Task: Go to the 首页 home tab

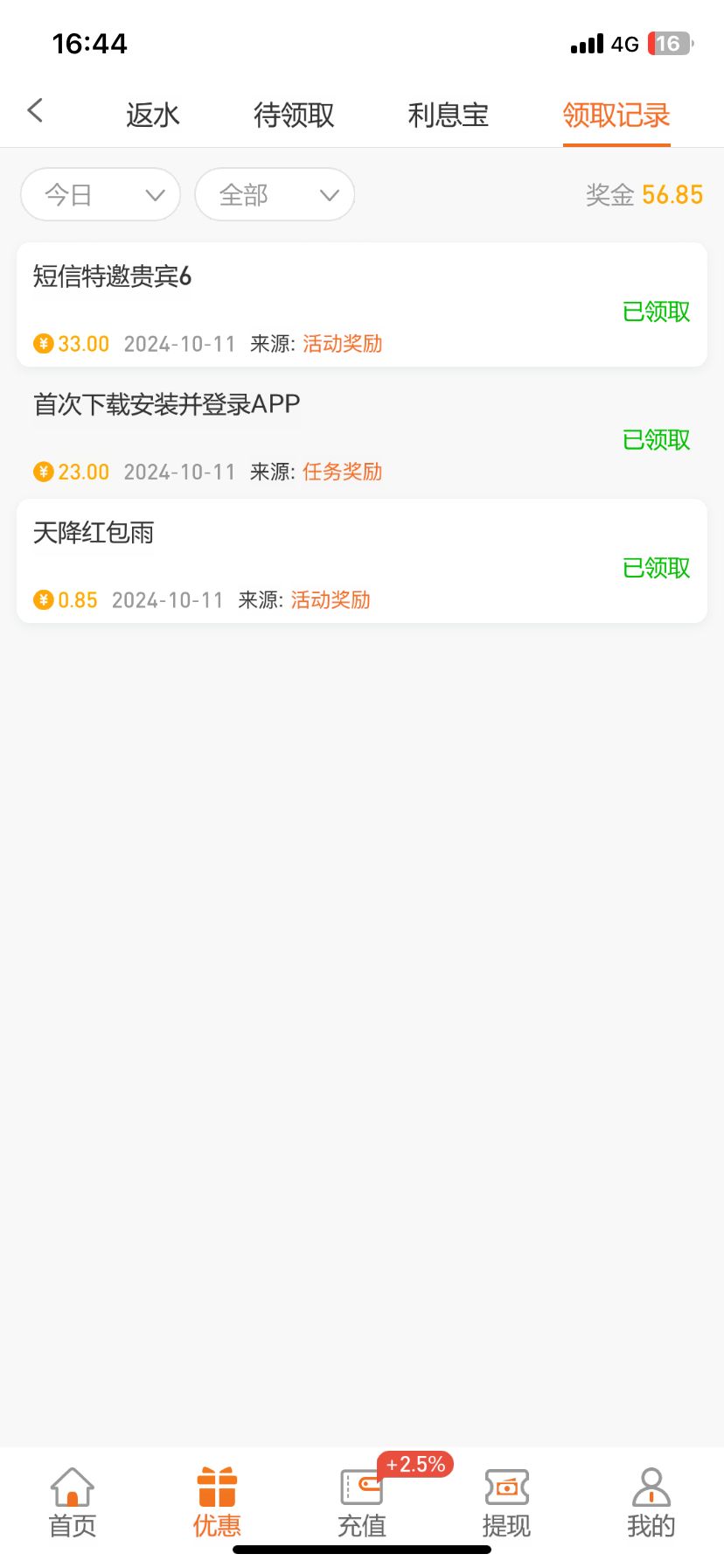Action: [x=73, y=1502]
